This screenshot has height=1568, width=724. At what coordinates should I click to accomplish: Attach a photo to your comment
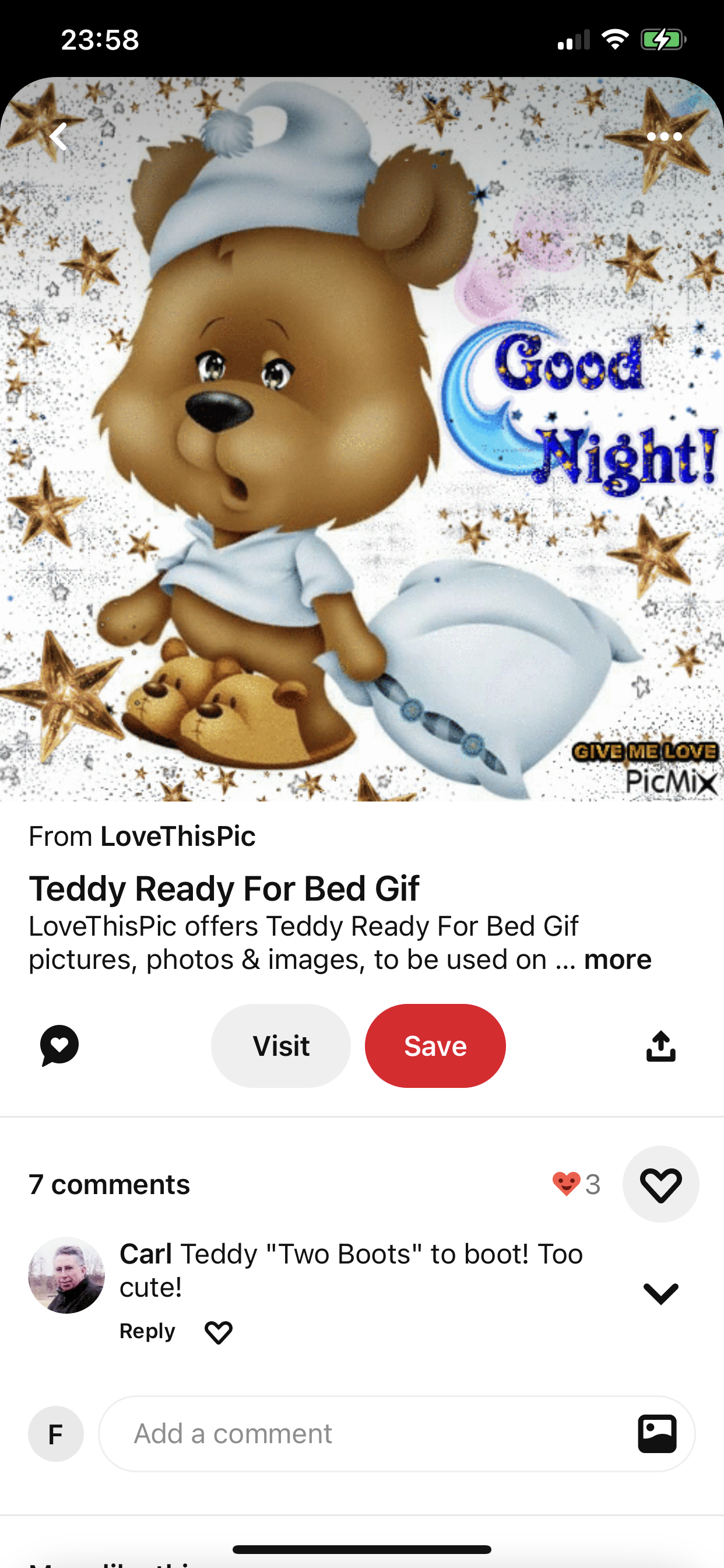[x=656, y=1433]
